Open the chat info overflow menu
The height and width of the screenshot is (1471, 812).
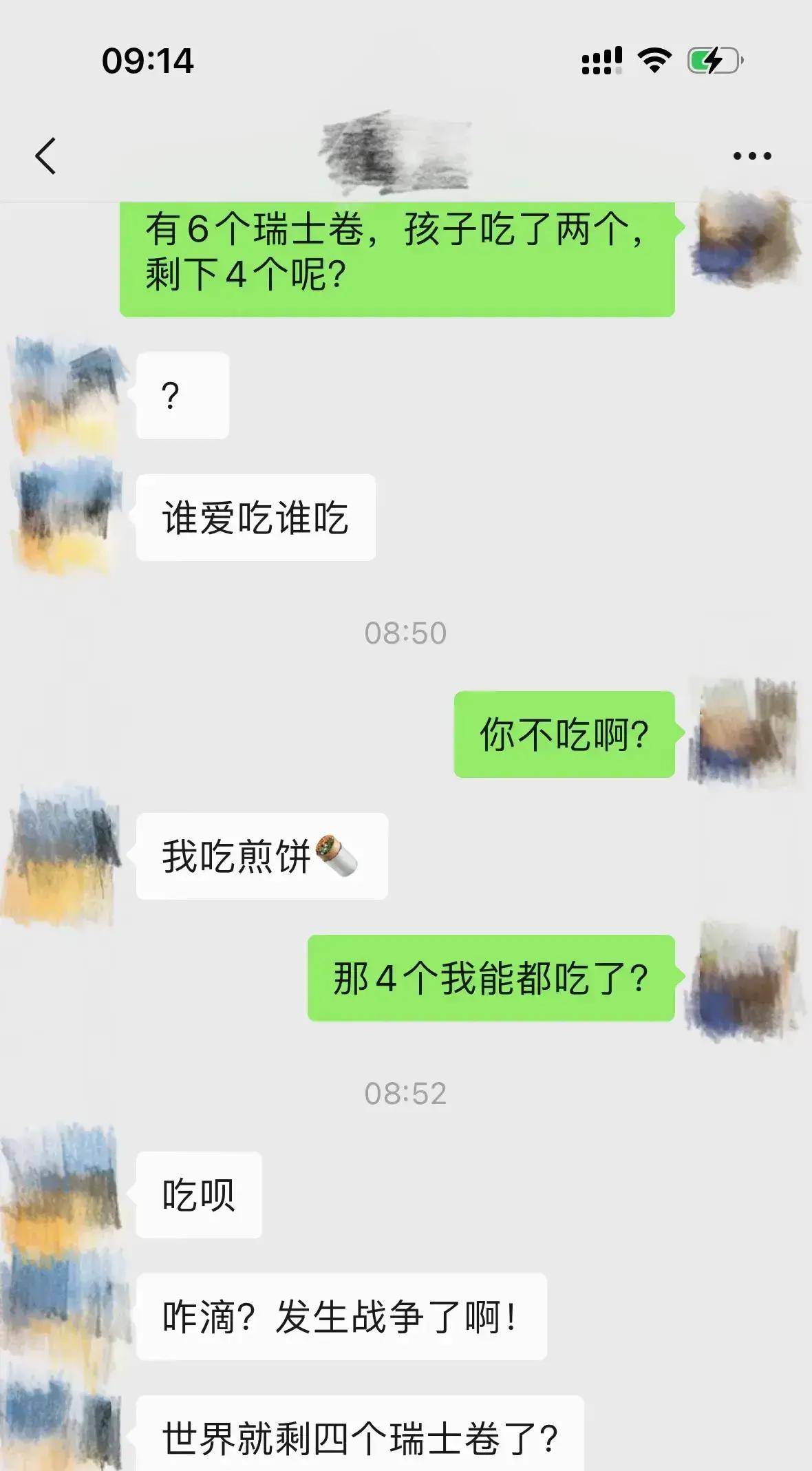click(751, 156)
